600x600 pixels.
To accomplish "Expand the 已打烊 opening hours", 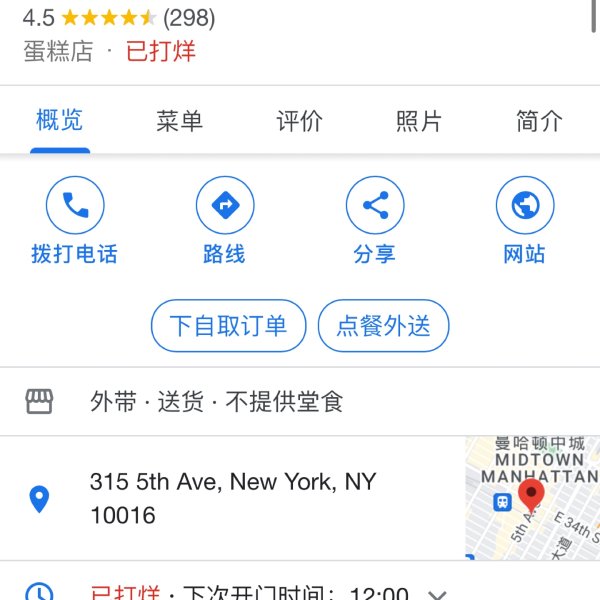I will [437, 592].
